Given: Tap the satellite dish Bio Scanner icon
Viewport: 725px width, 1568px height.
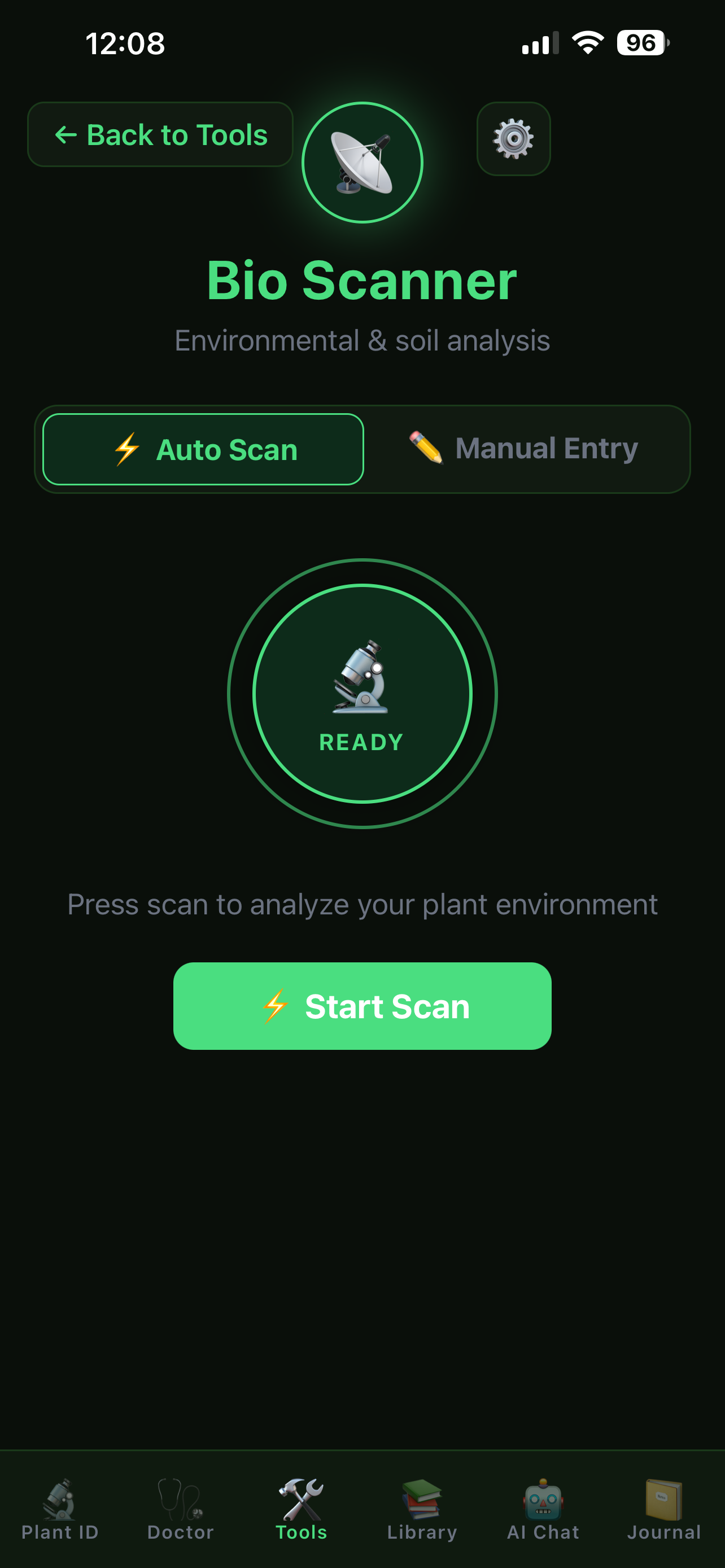Looking at the screenshot, I should tap(361, 161).
